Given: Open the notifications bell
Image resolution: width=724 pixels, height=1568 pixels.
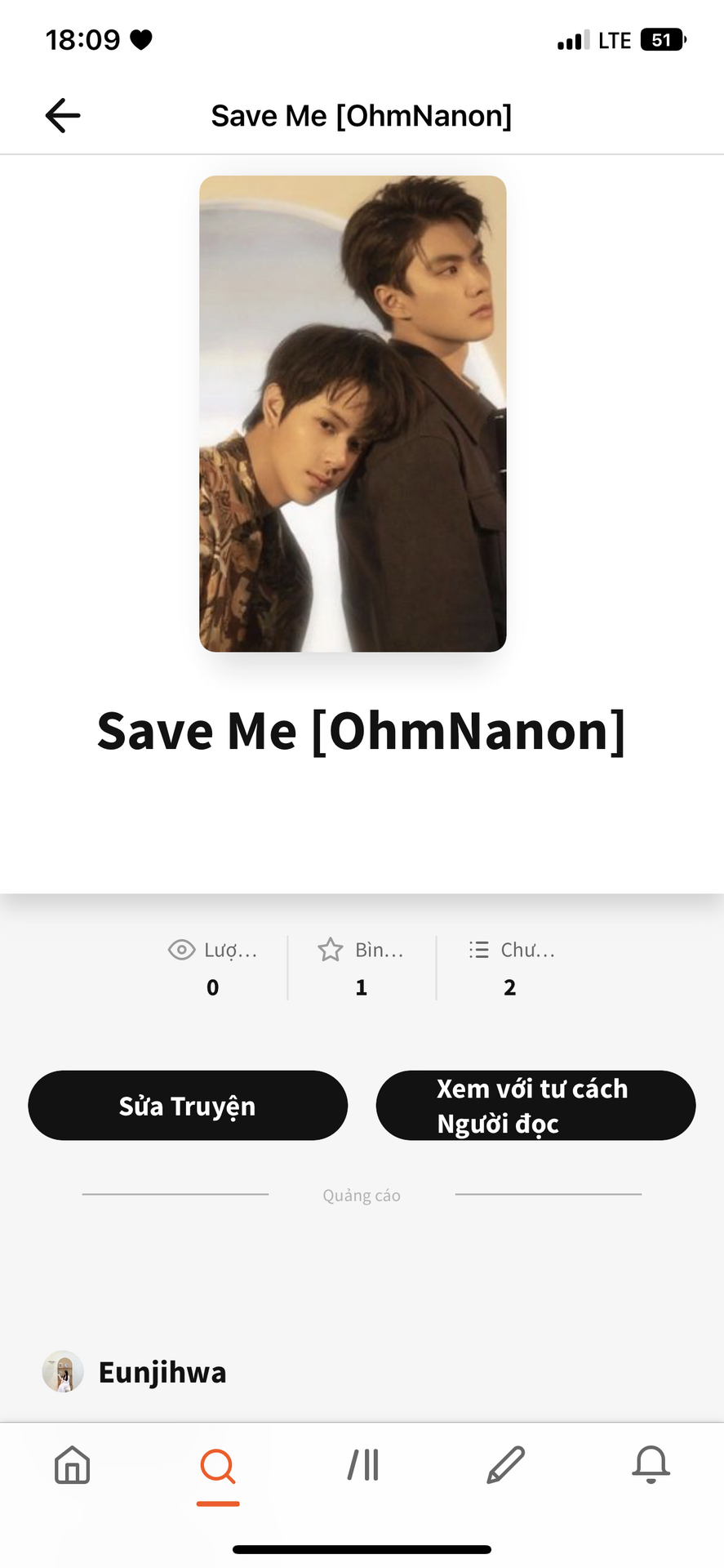Looking at the screenshot, I should 651,1464.
